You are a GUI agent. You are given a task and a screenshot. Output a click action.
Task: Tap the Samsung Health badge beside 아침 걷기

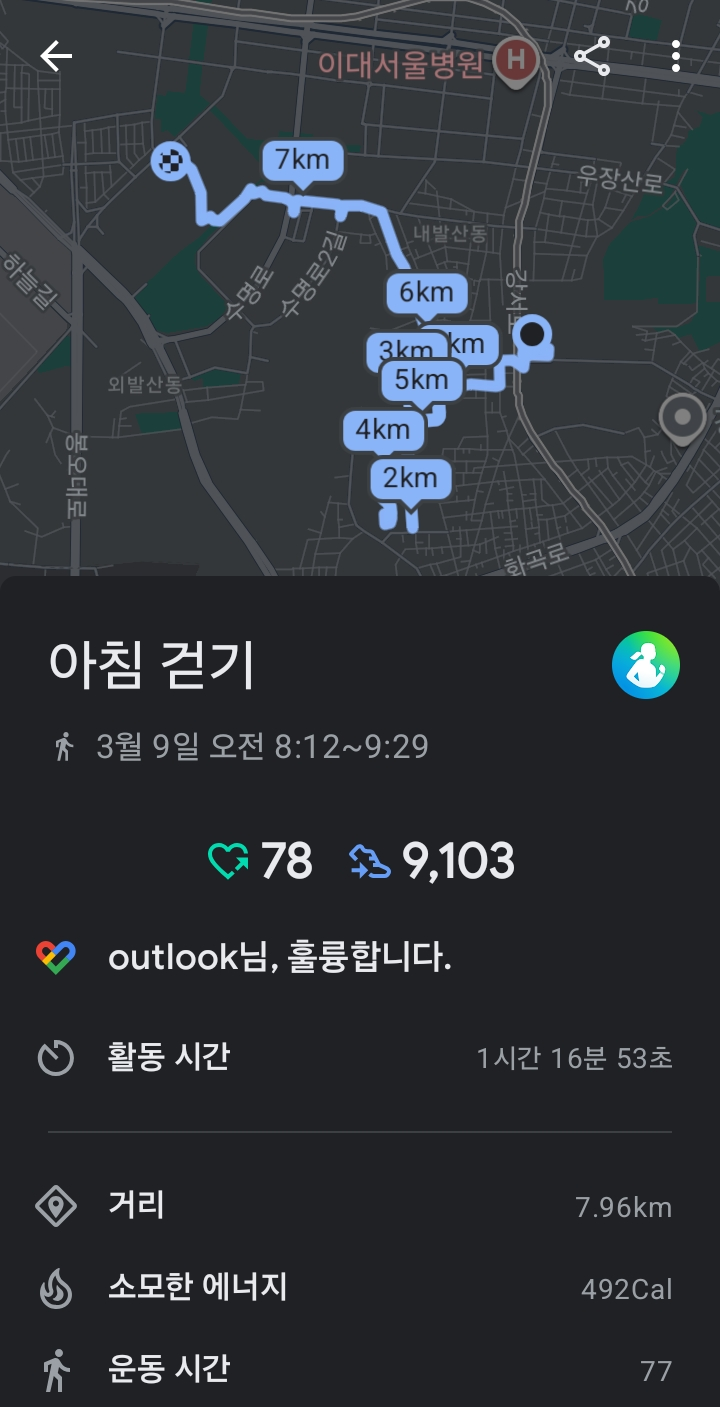[645, 665]
